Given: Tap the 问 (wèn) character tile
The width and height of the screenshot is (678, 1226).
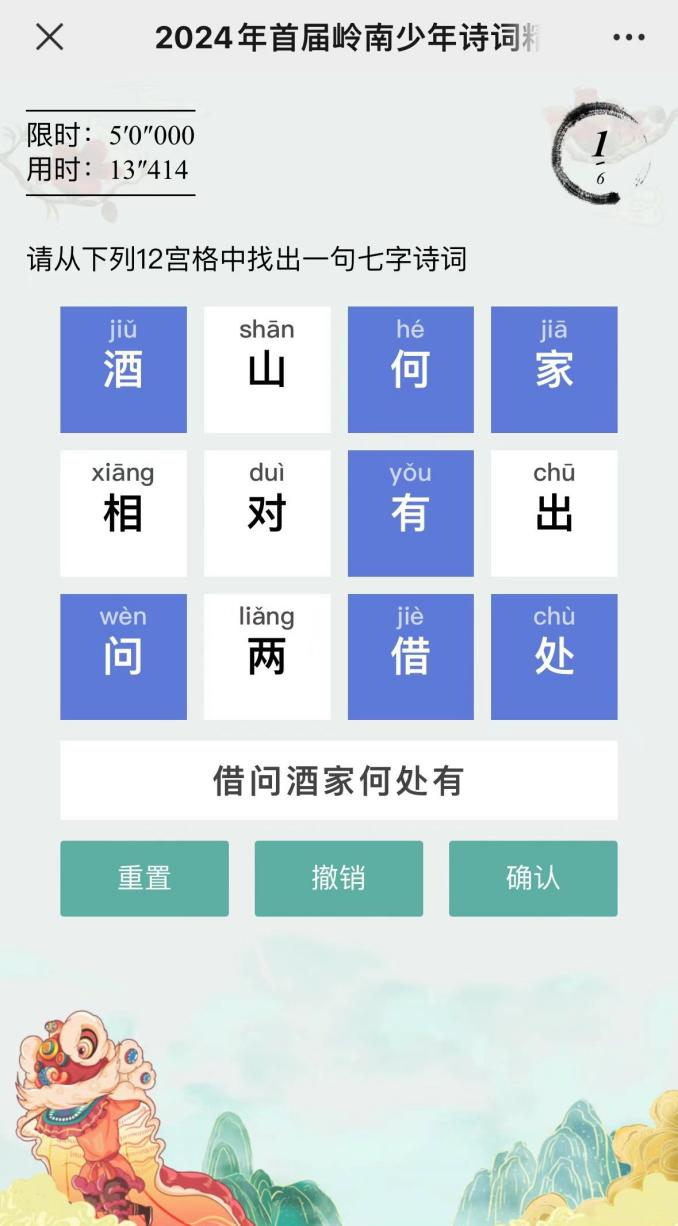Looking at the screenshot, I should 123,657.
